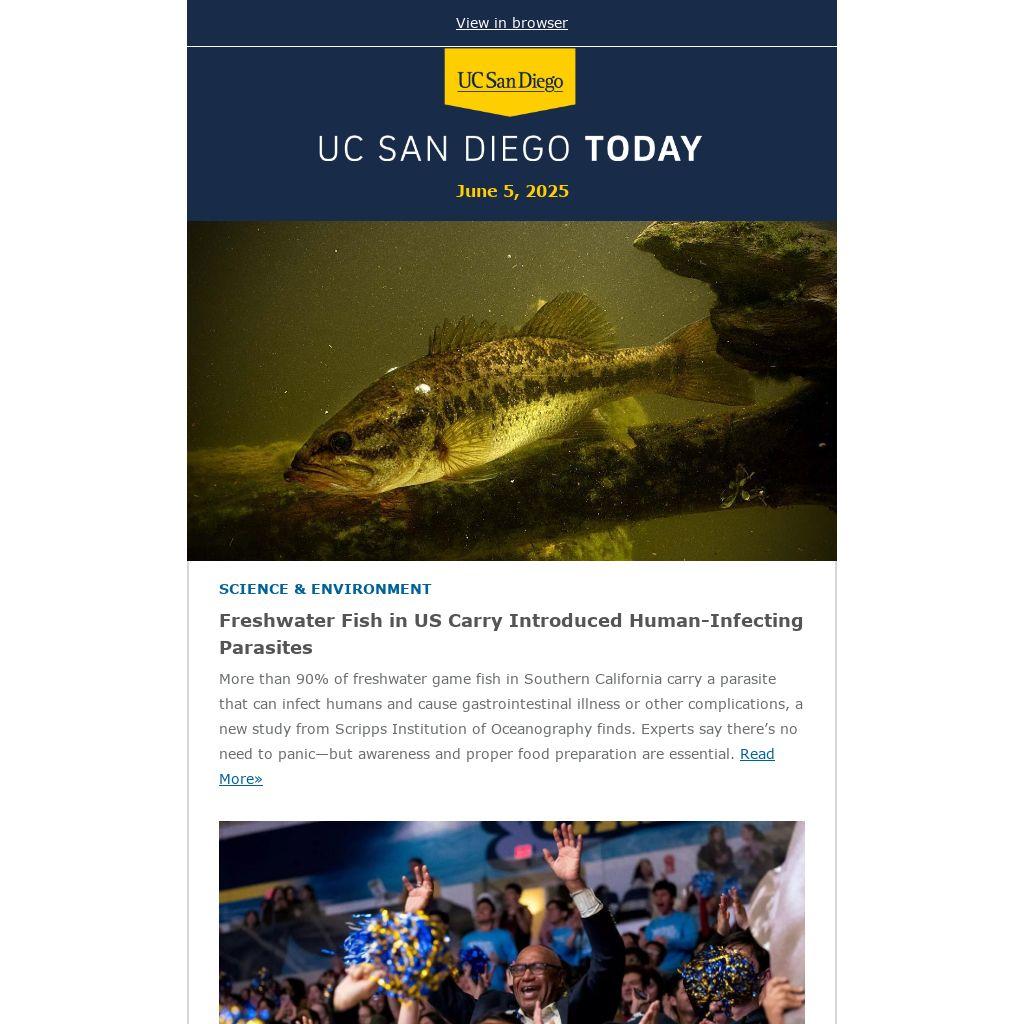This screenshot has width=1024, height=1024.
Task: Open the largemouth bass fish photo
Action: (x=511, y=390)
